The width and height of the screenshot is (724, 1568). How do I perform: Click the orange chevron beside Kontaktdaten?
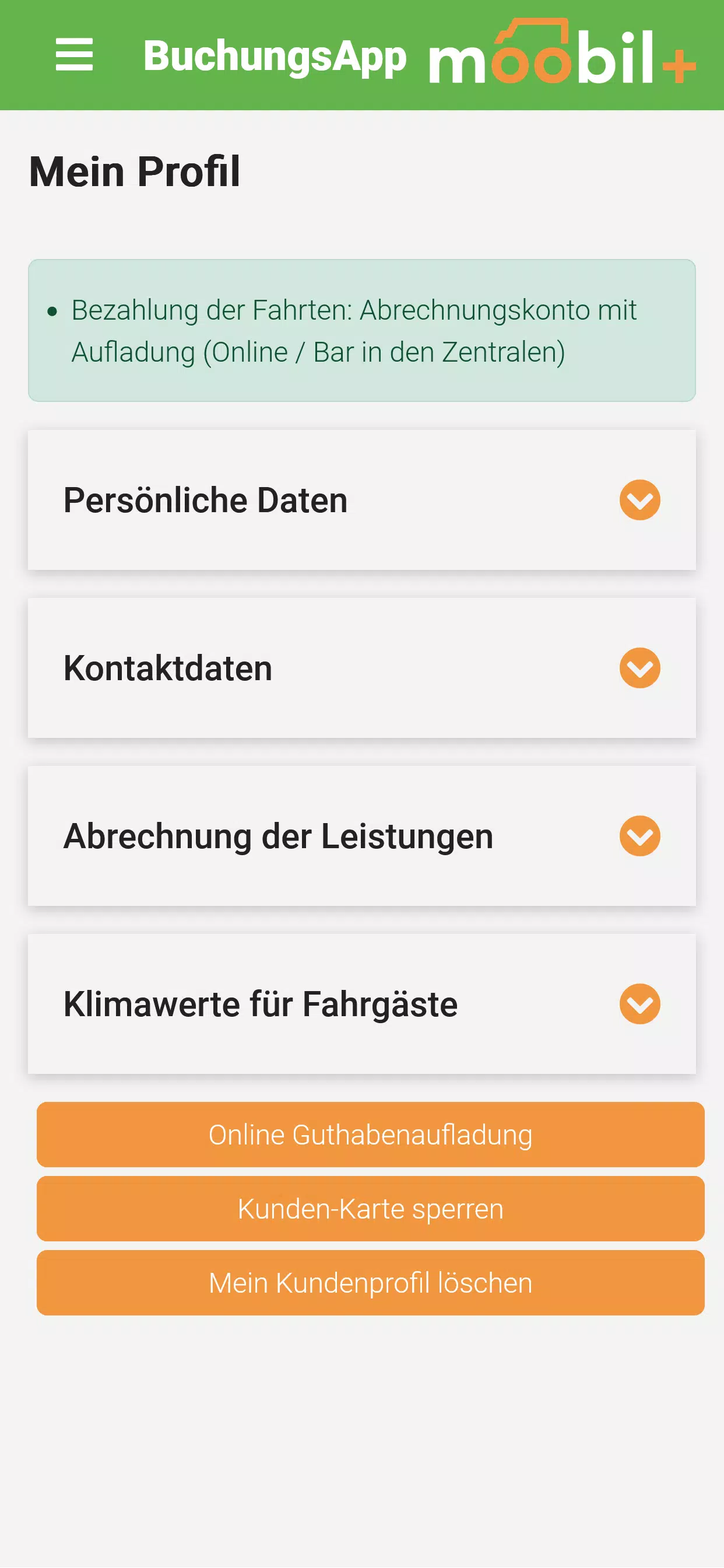[639, 668]
